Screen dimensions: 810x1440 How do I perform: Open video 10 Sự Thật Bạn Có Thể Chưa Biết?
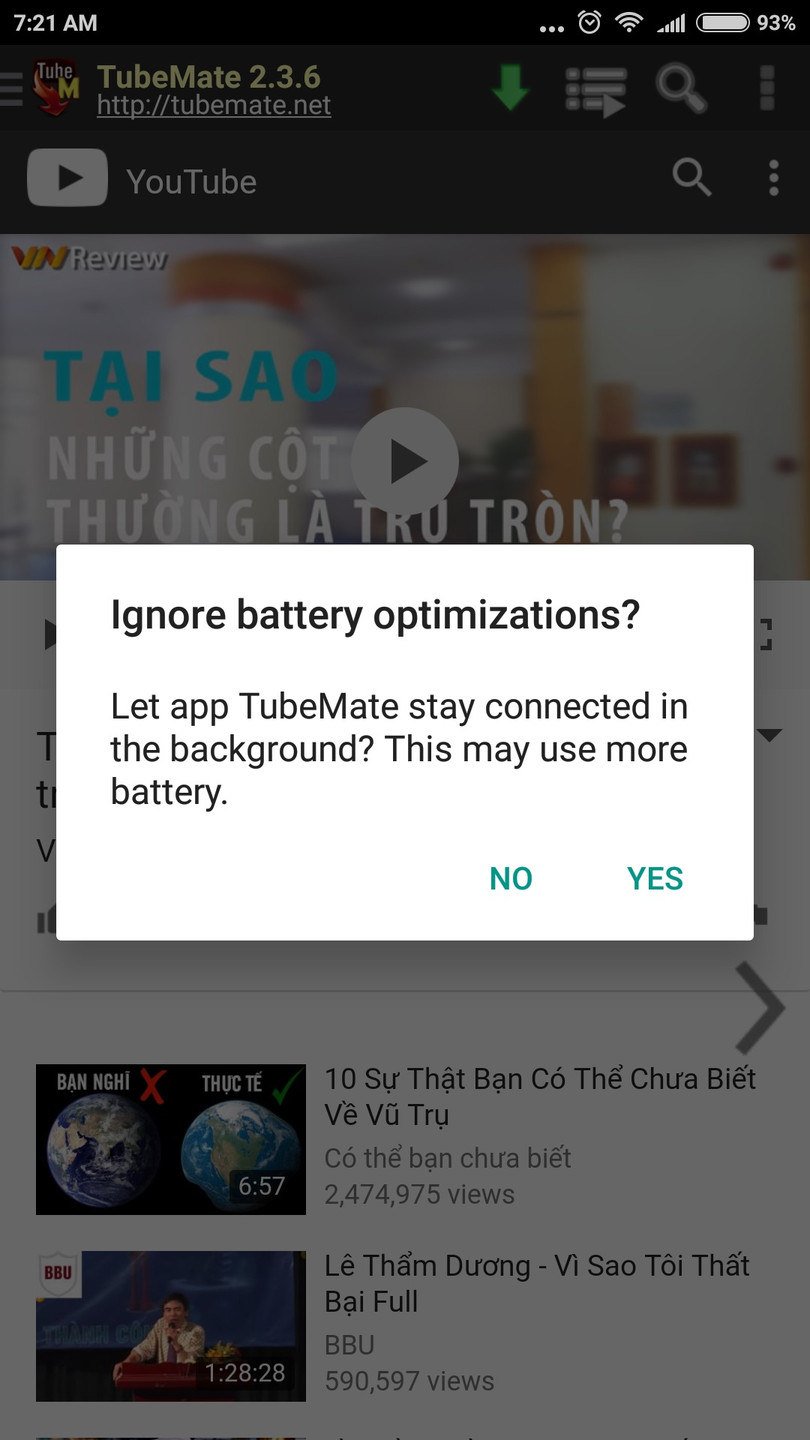click(x=540, y=1096)
